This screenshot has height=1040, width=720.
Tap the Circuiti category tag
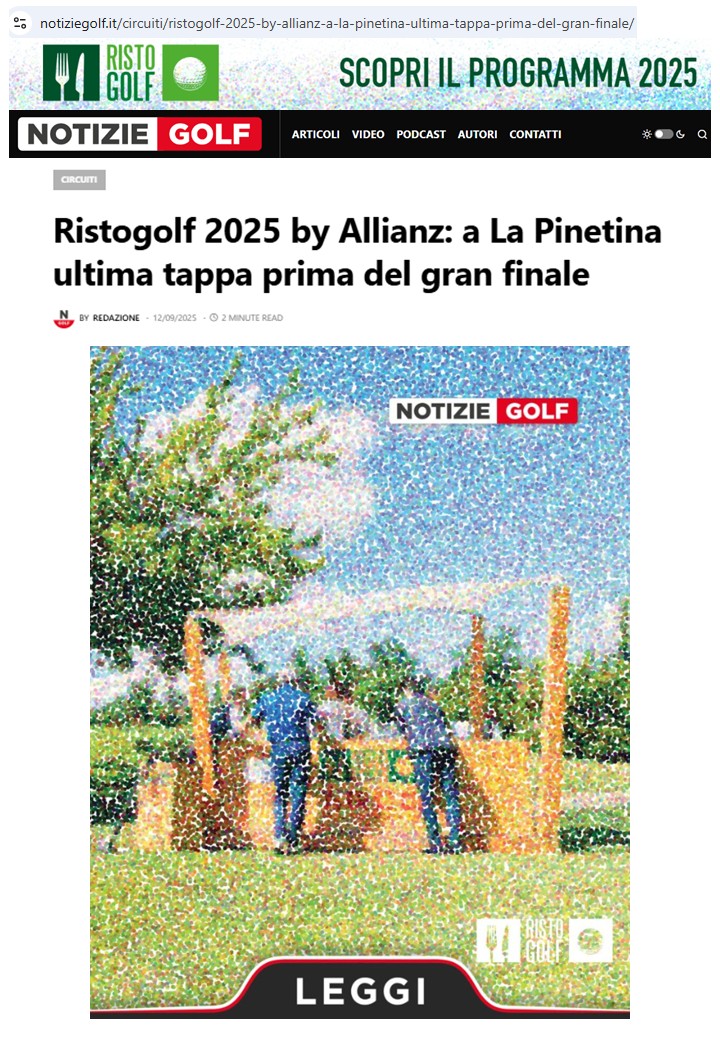pos(79,180)
